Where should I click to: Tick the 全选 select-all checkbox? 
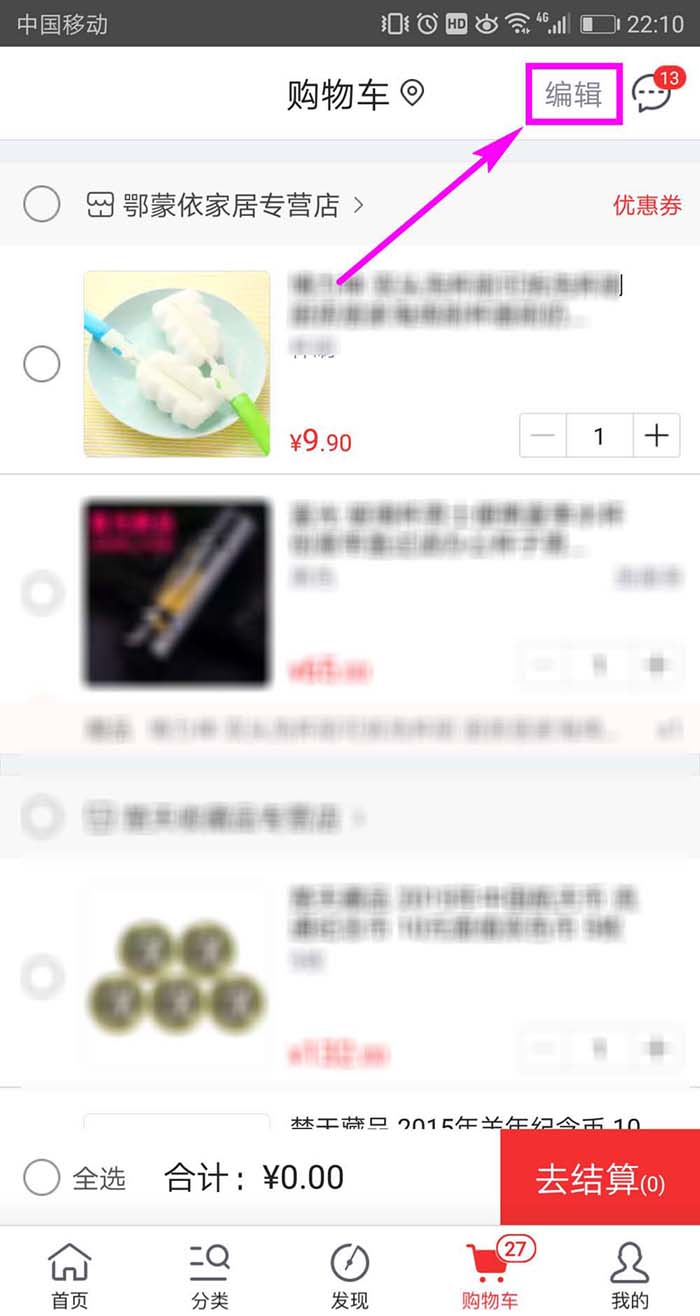coord(41,1177)
